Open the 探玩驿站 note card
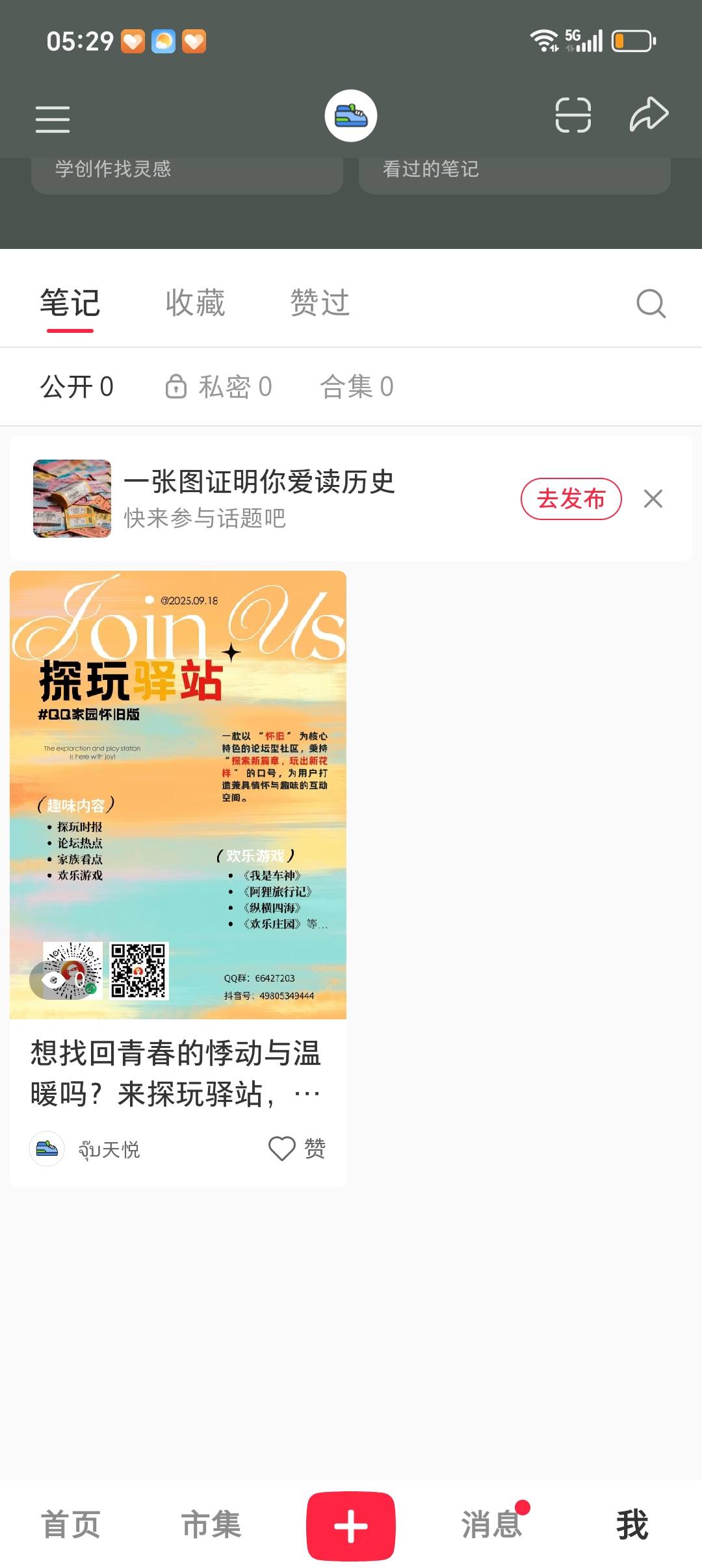702x1568 pixels. [177, 794]
